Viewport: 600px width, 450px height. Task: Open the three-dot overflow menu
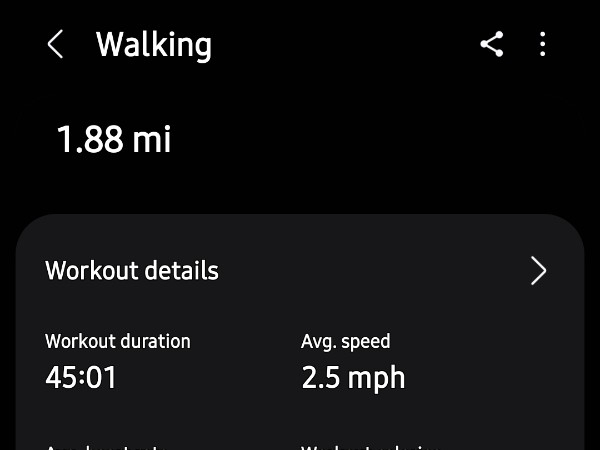(x=543, y=44)
